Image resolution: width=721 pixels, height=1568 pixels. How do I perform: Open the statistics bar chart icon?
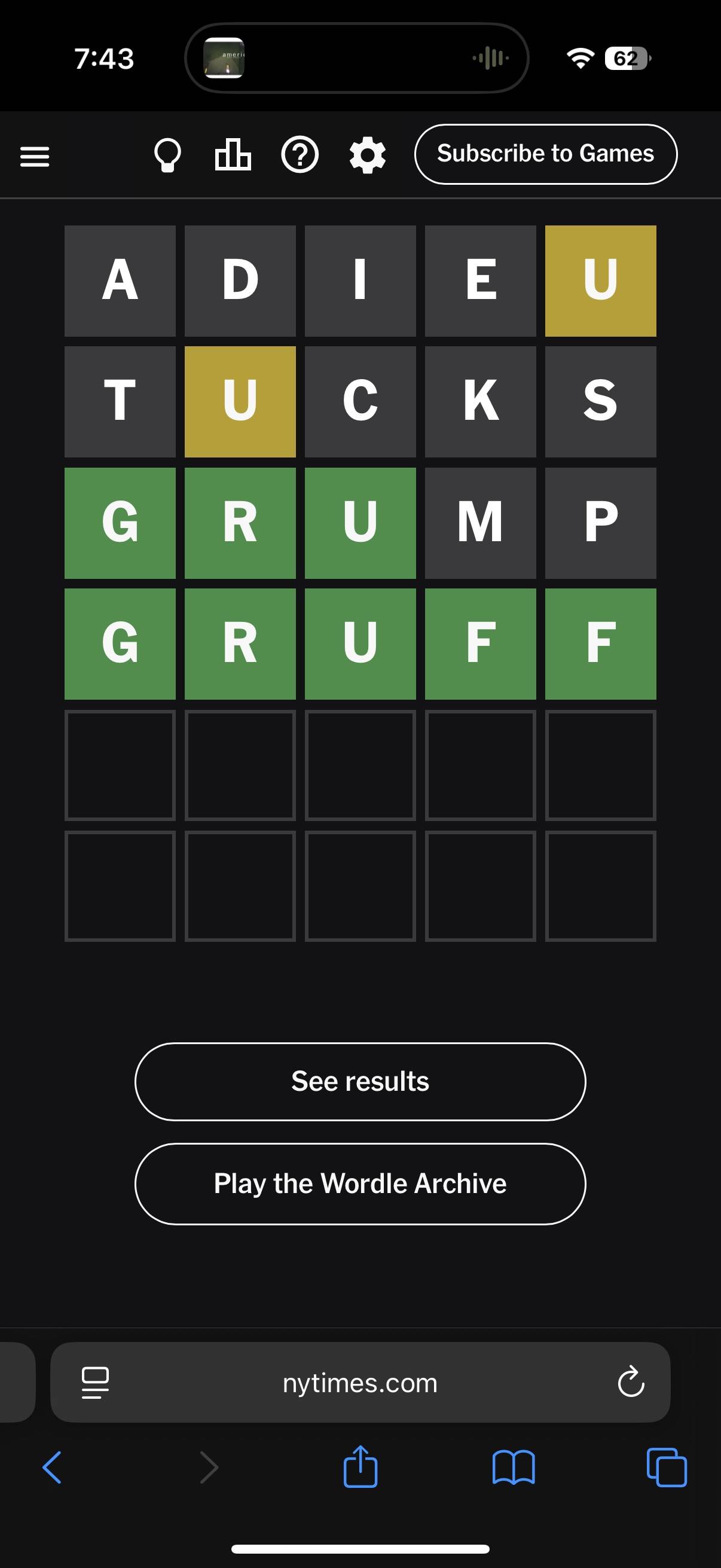[x=233, y=154]
